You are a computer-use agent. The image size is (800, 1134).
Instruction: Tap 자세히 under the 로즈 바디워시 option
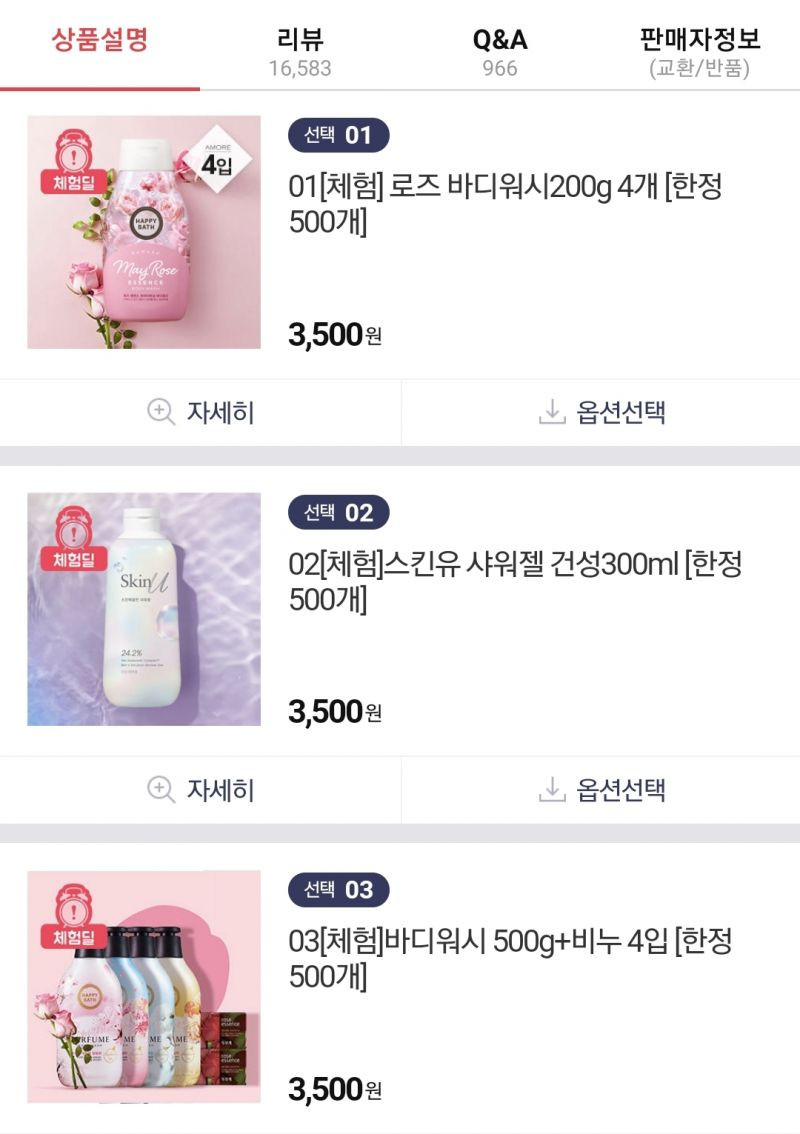click(x=200, y=412)
